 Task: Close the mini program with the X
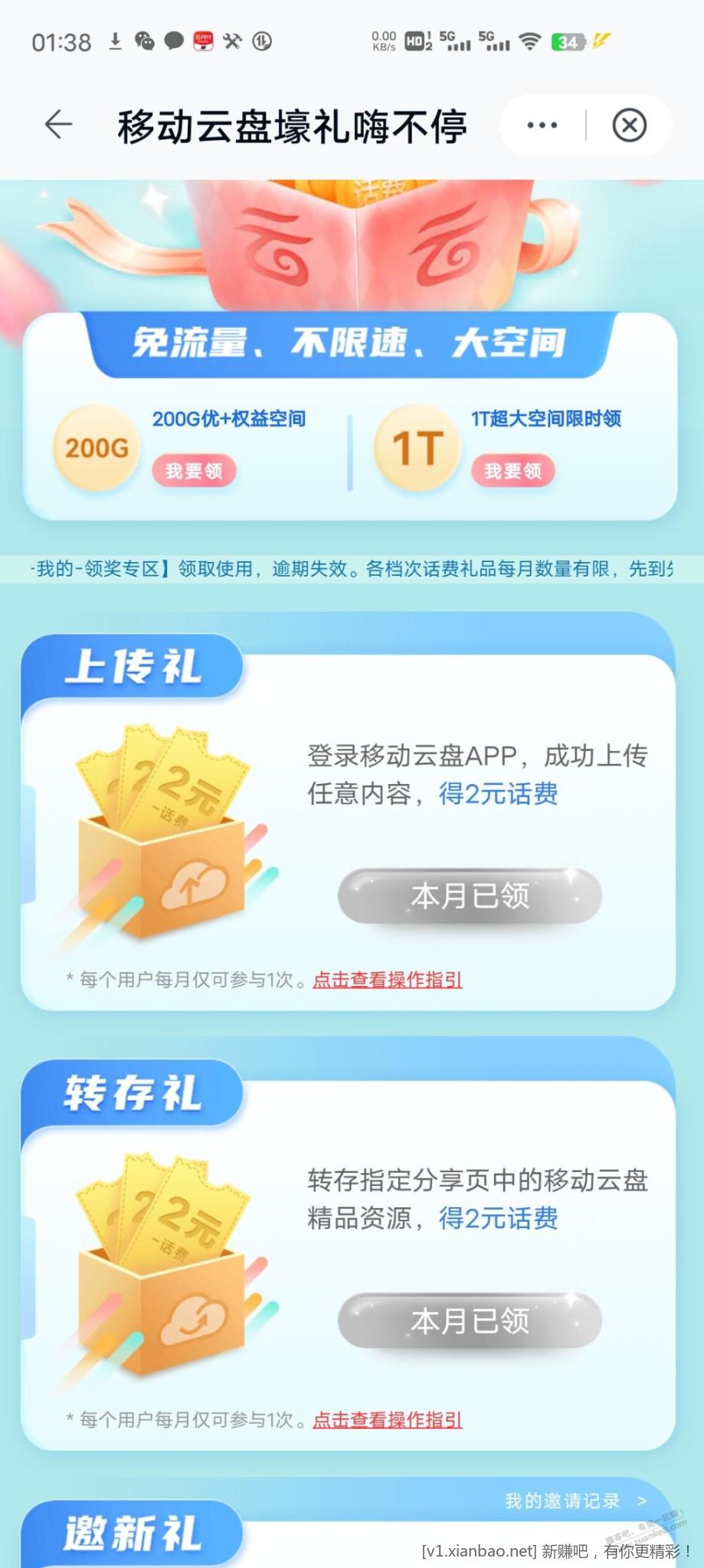coord(630,125)
